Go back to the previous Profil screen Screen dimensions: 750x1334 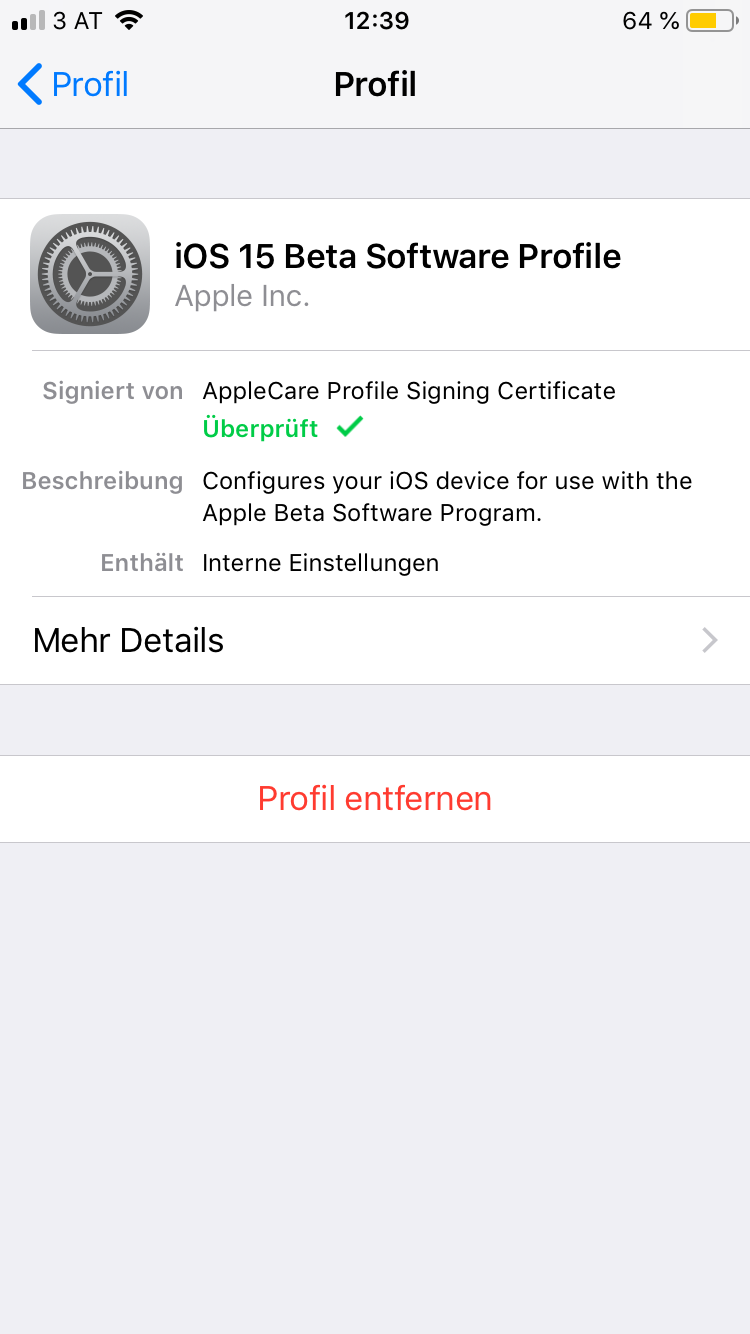(x=74, y=84)
